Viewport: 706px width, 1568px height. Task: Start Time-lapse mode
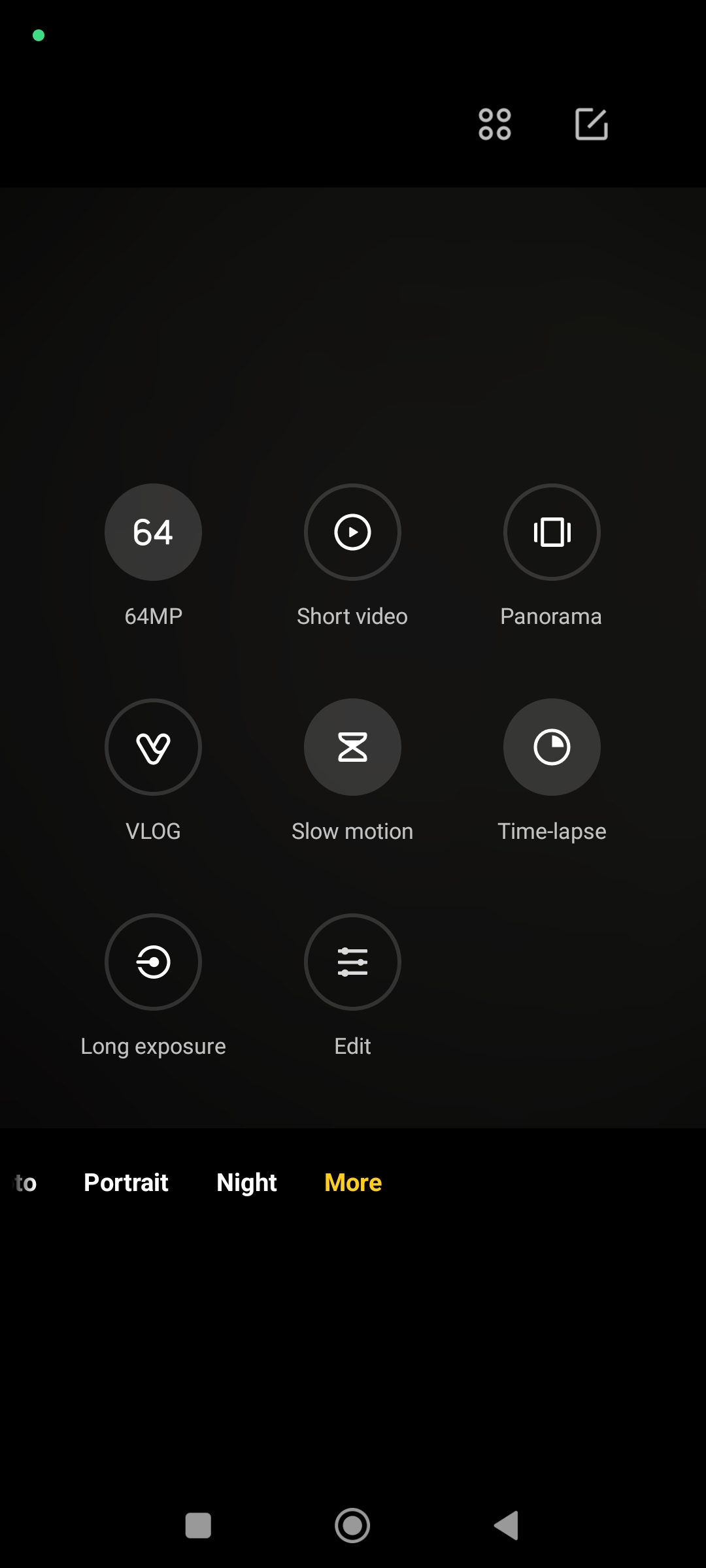point(552,747)
